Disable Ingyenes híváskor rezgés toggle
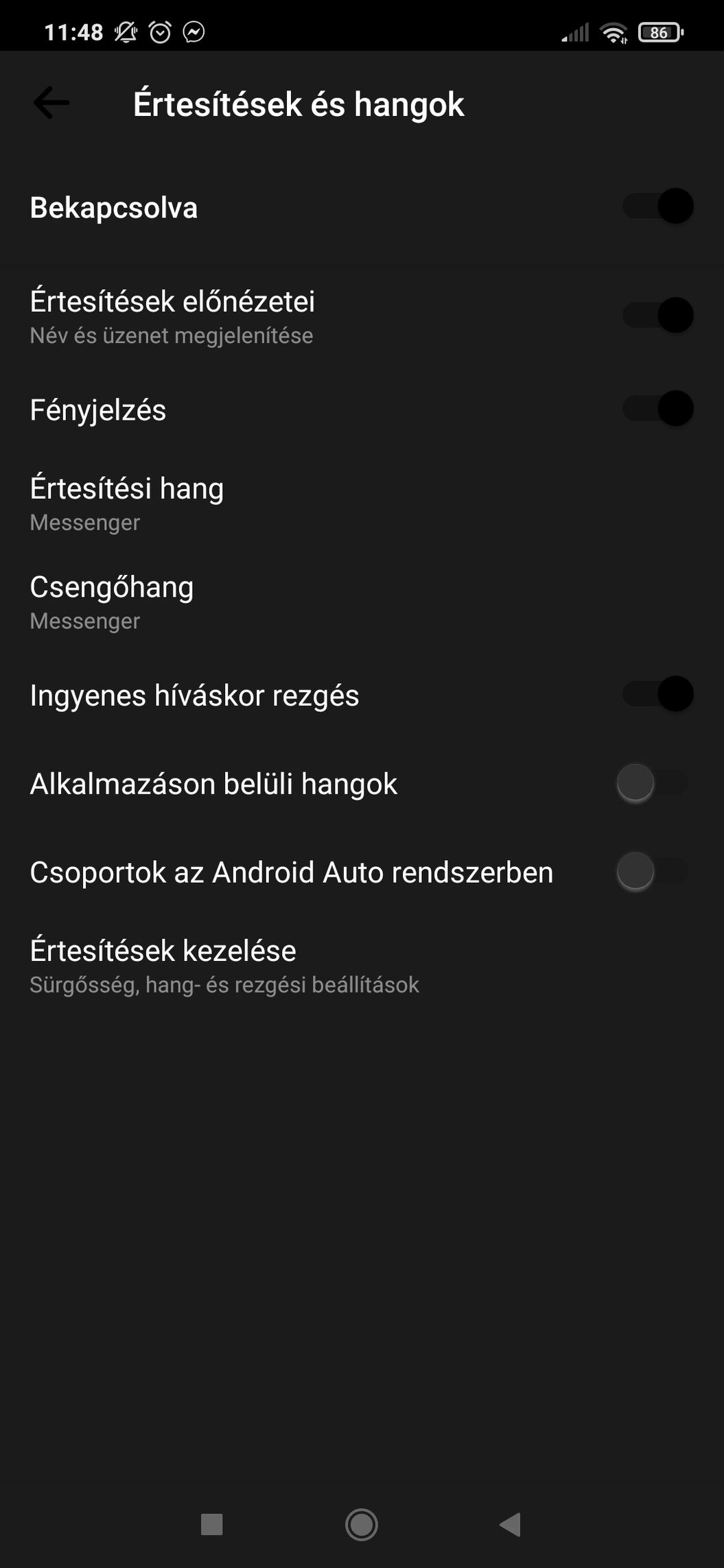Screen dimensions: 724x1568 click(657, 694)
